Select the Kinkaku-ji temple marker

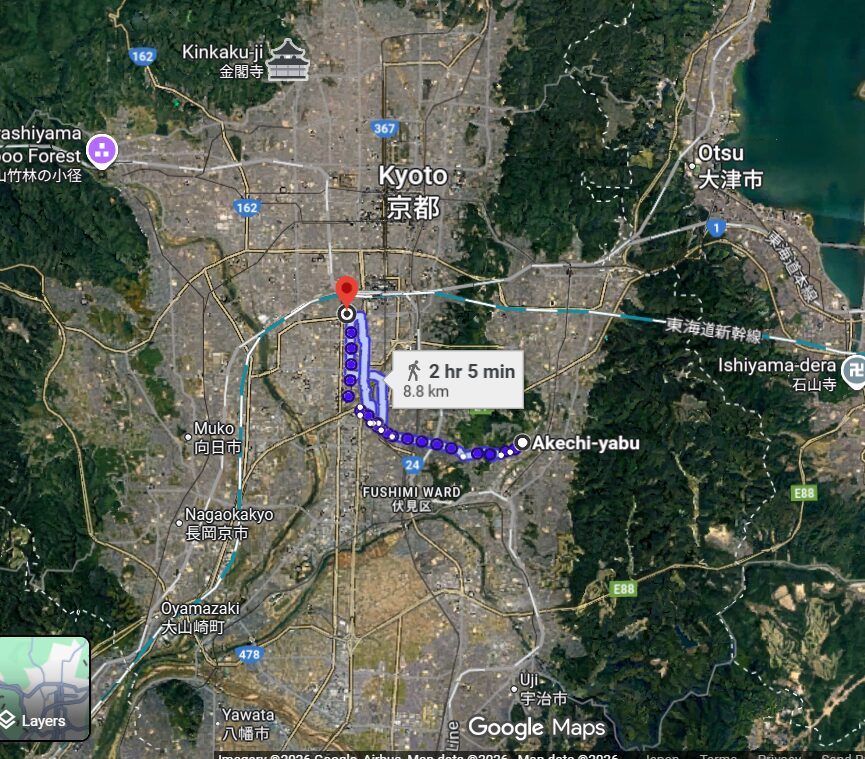click(287, 59)
